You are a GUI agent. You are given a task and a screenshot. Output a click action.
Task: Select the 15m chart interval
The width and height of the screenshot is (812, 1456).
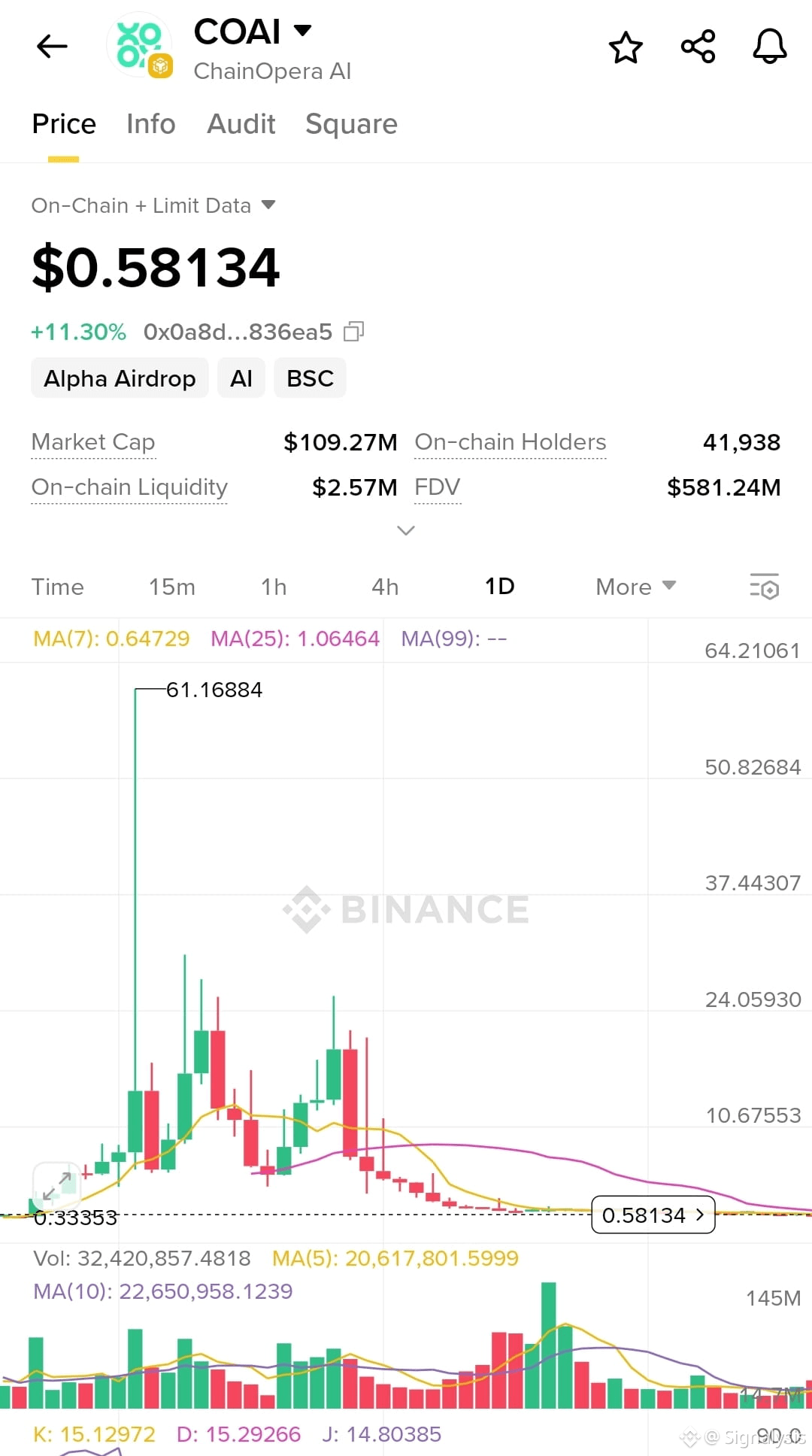pos(171,587)
